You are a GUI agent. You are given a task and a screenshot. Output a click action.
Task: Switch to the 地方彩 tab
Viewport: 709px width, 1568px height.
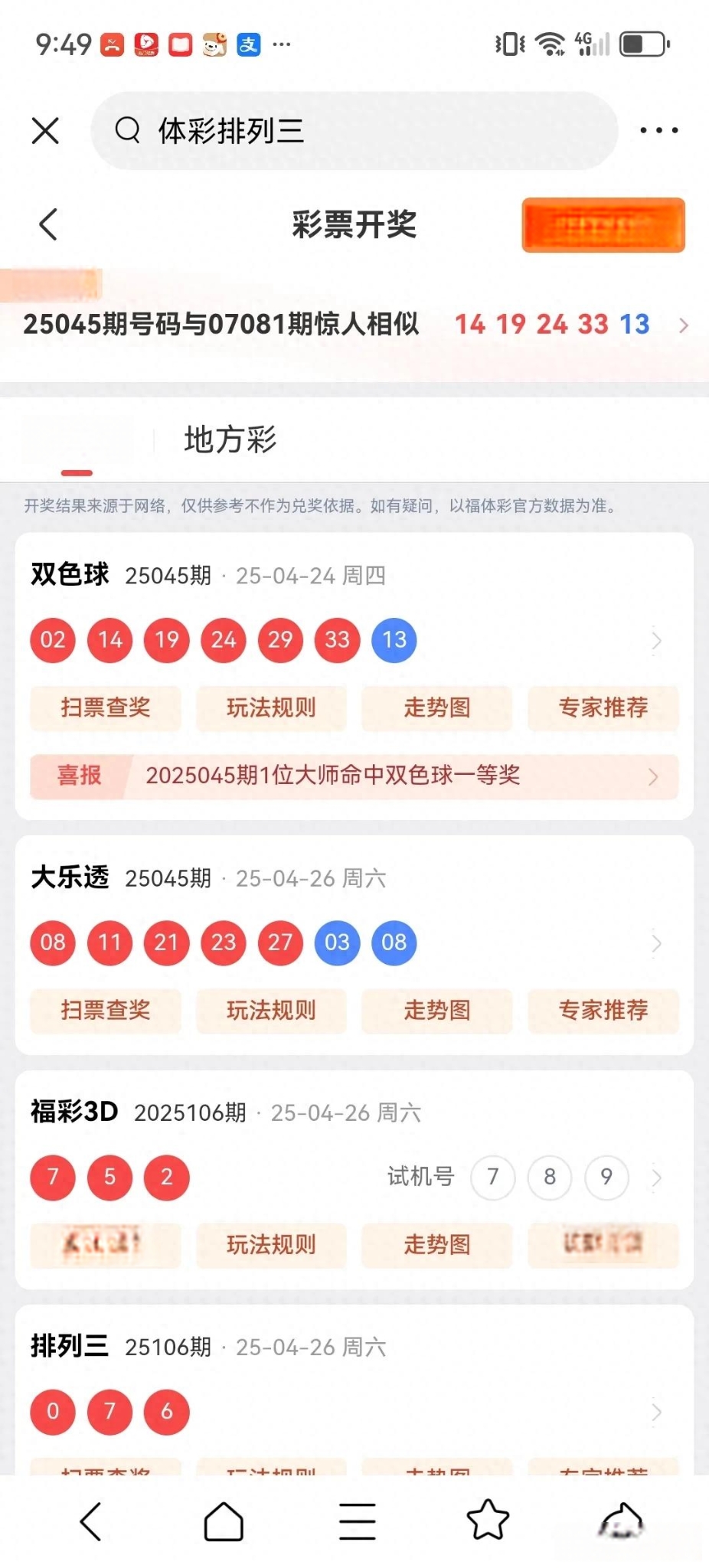tap(230, 439)
